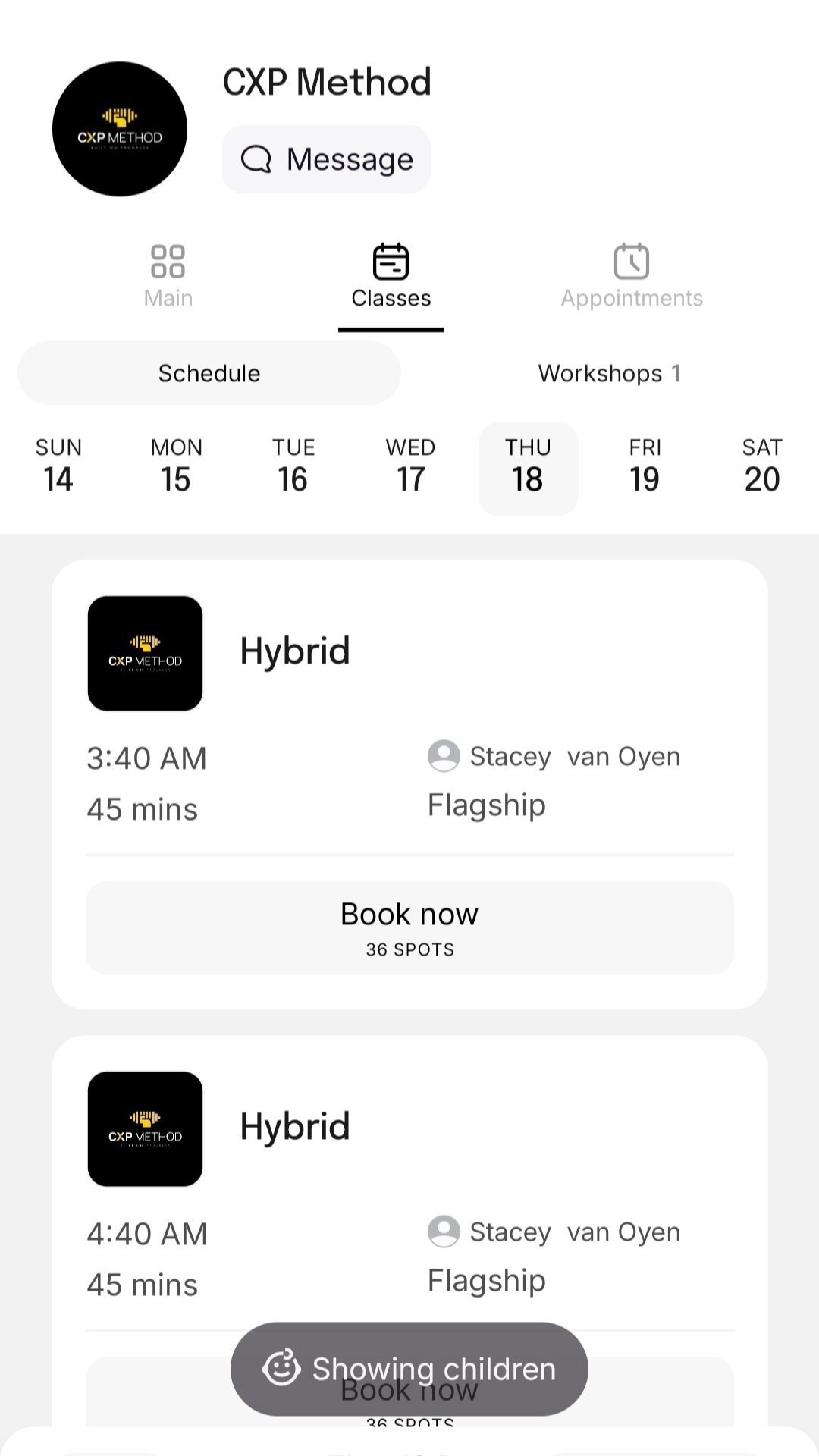Tap the Showing children pill
Screen dimensions: 819x1456
pos(409,1369)
